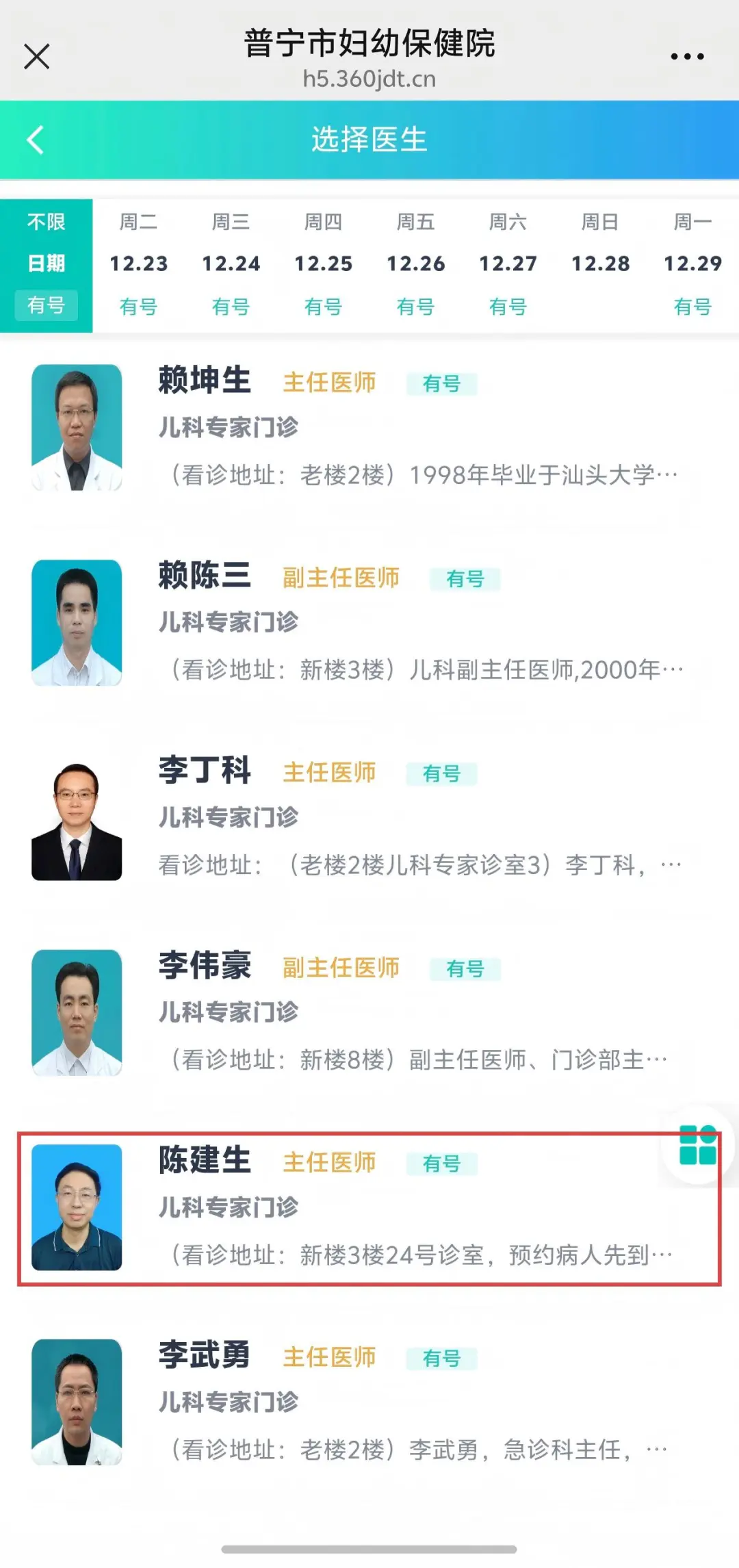Switch to 周三 12.24 date tab
Screen dimensions: 739x1568
231,264
